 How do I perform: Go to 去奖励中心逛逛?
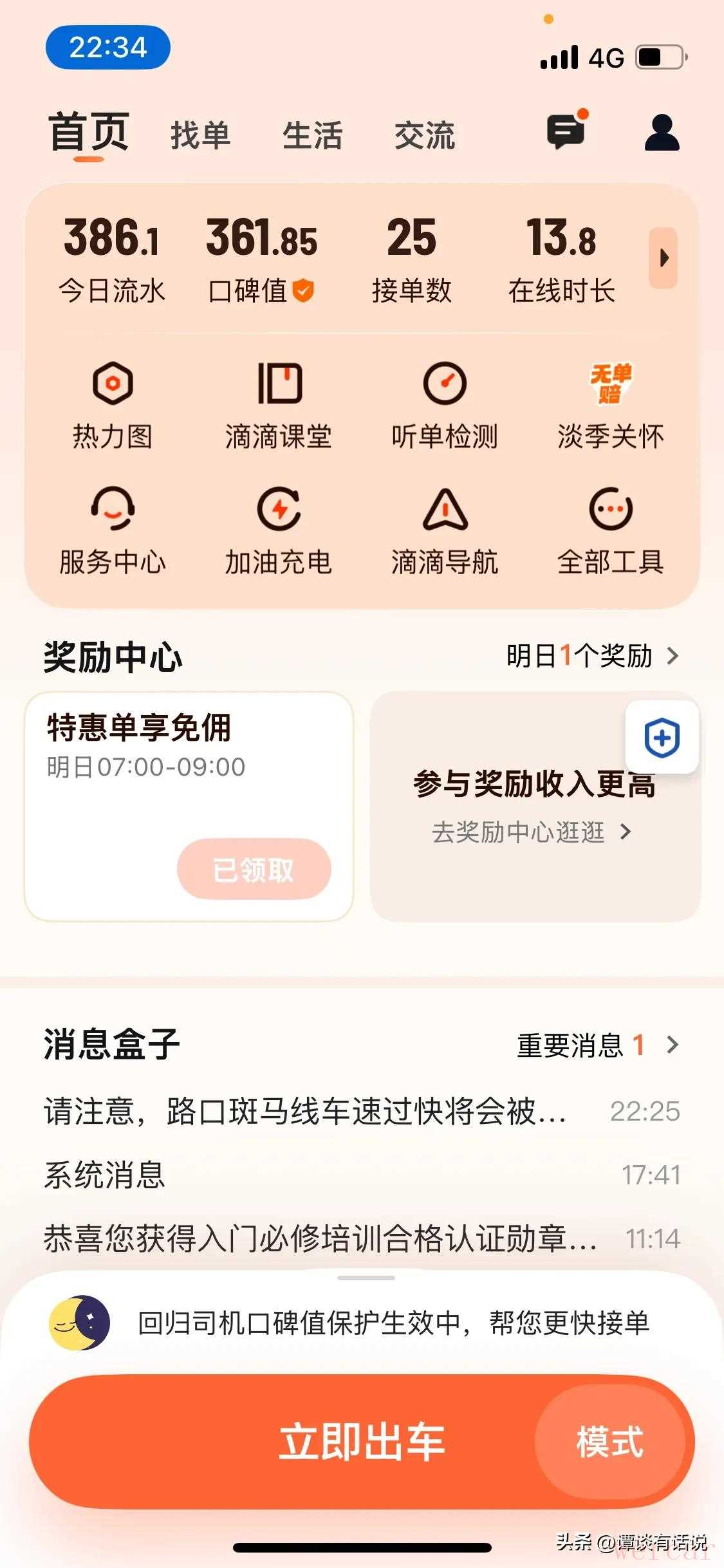(x=532, y=832)
